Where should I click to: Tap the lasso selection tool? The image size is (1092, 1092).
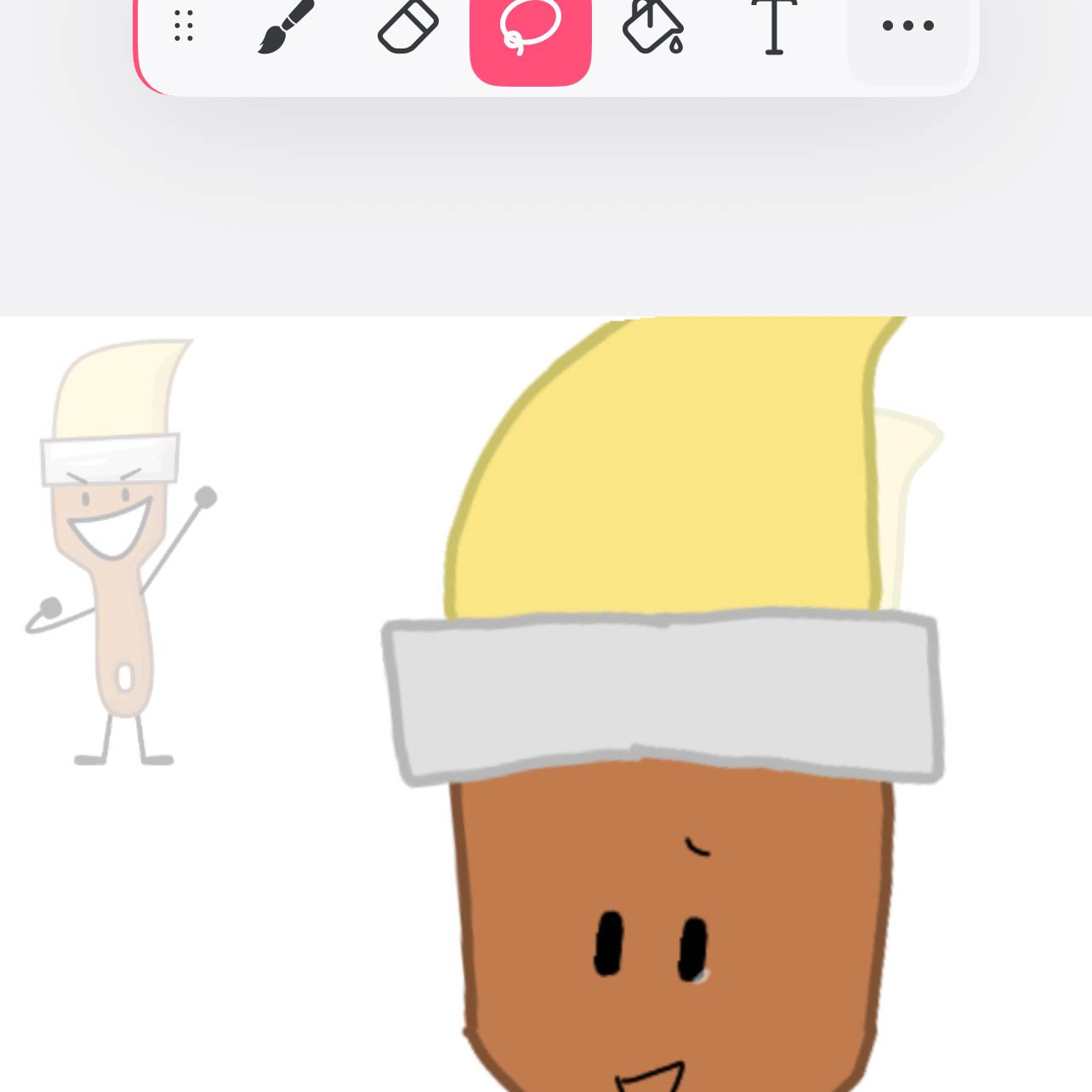tap(531, 29)
